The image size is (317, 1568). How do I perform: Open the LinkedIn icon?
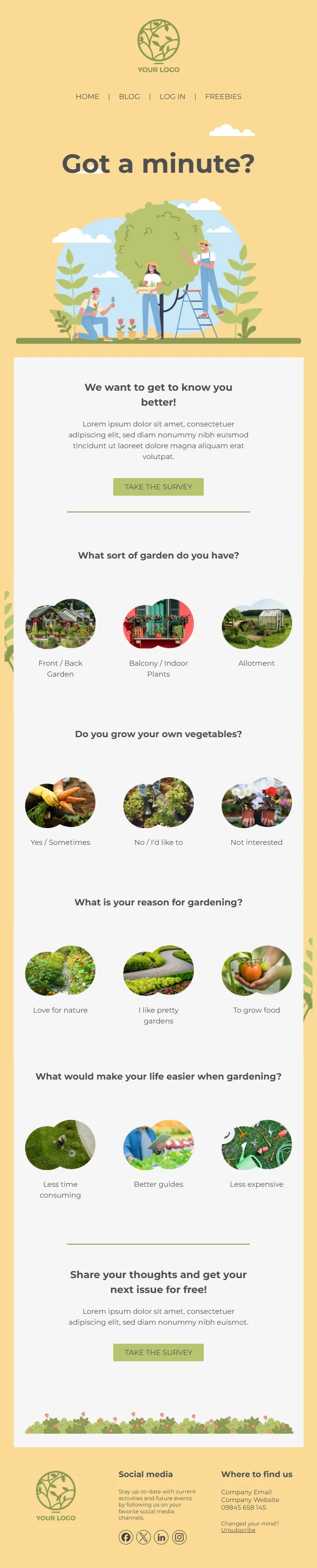point(161,1538)
